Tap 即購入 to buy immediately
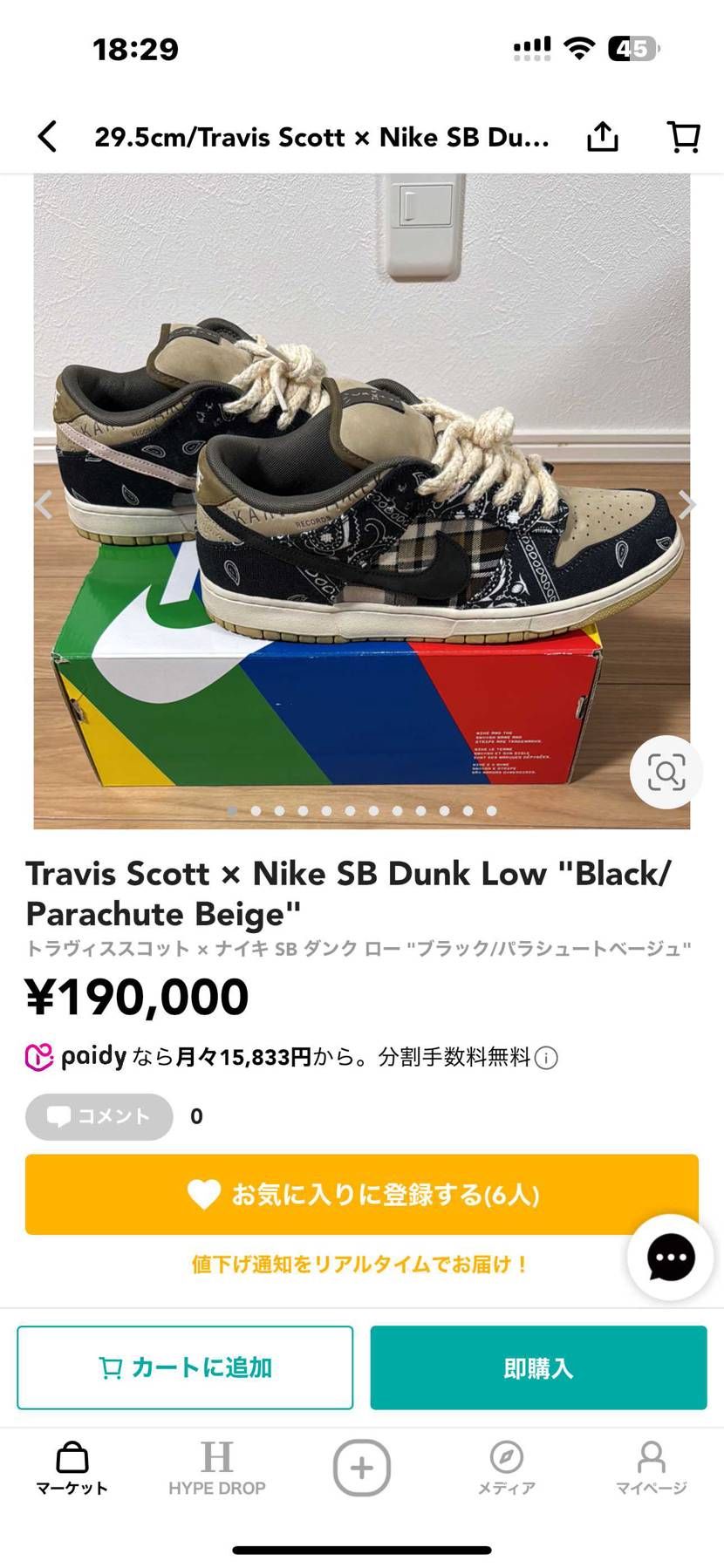Image resolution: width=724 pixels, height=1568 pixels. (538, 1368)
